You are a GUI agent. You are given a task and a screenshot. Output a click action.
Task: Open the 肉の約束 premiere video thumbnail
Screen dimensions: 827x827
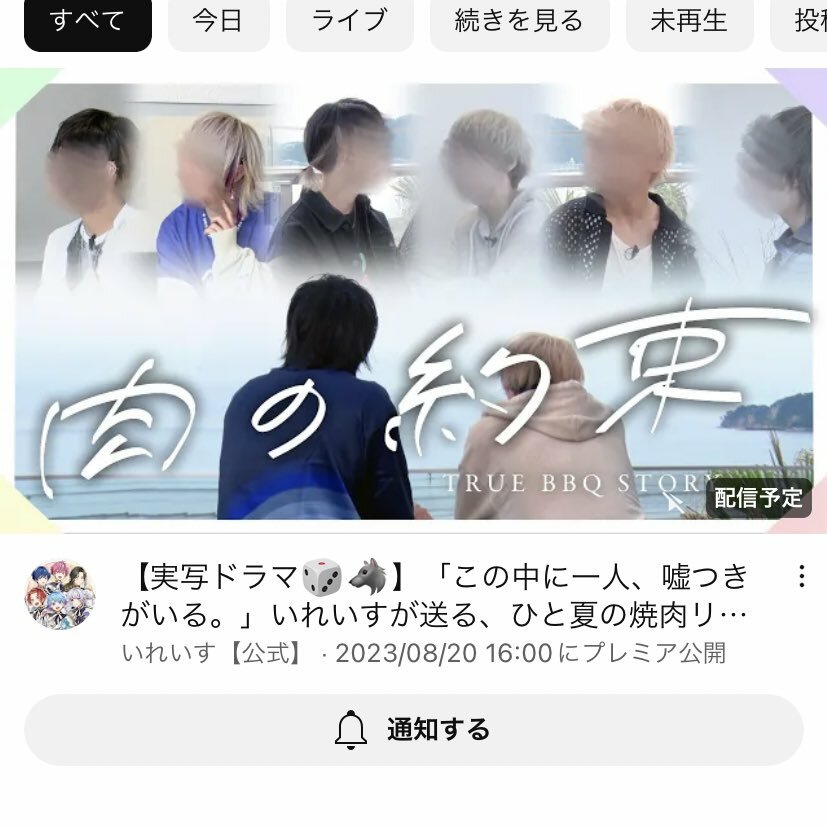(413, 300)
